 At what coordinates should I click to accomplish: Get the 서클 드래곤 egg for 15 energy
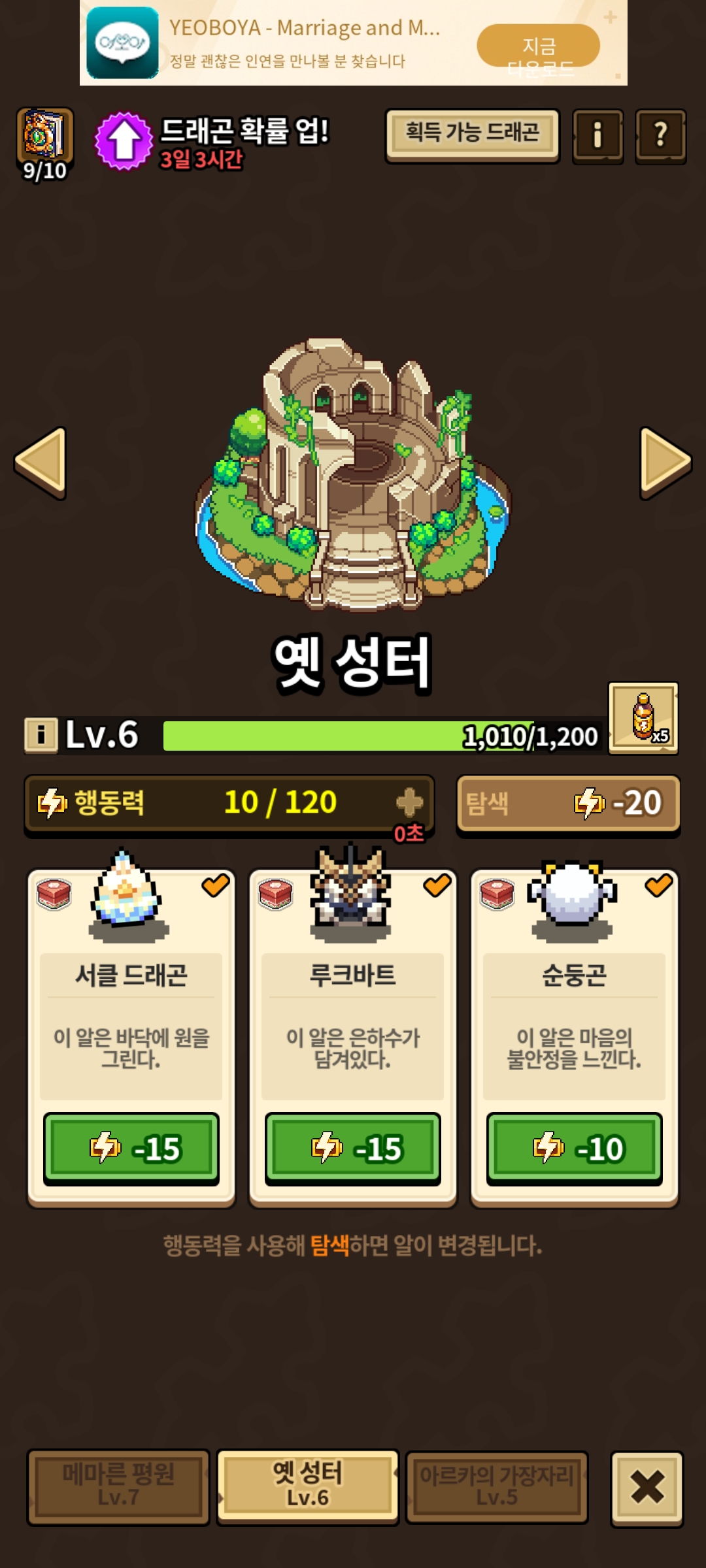click(131, 1149)
